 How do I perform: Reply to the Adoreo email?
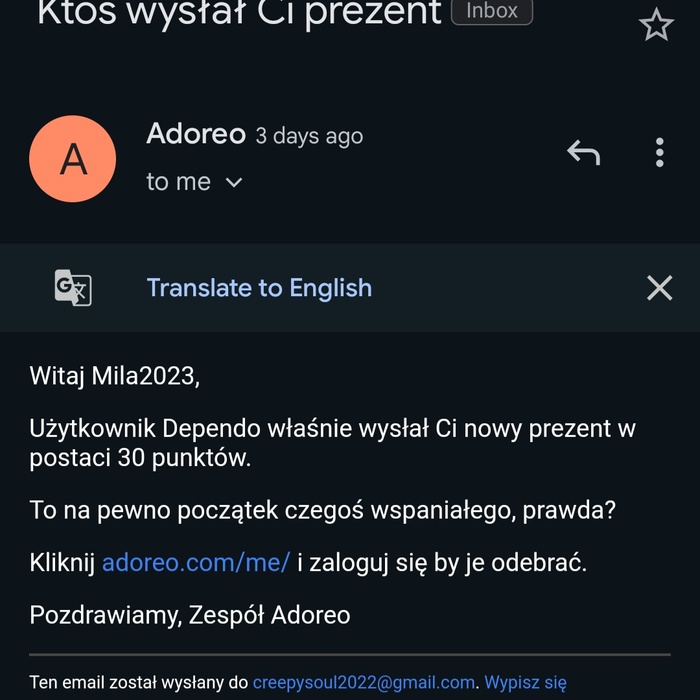(x=583, y=153)
